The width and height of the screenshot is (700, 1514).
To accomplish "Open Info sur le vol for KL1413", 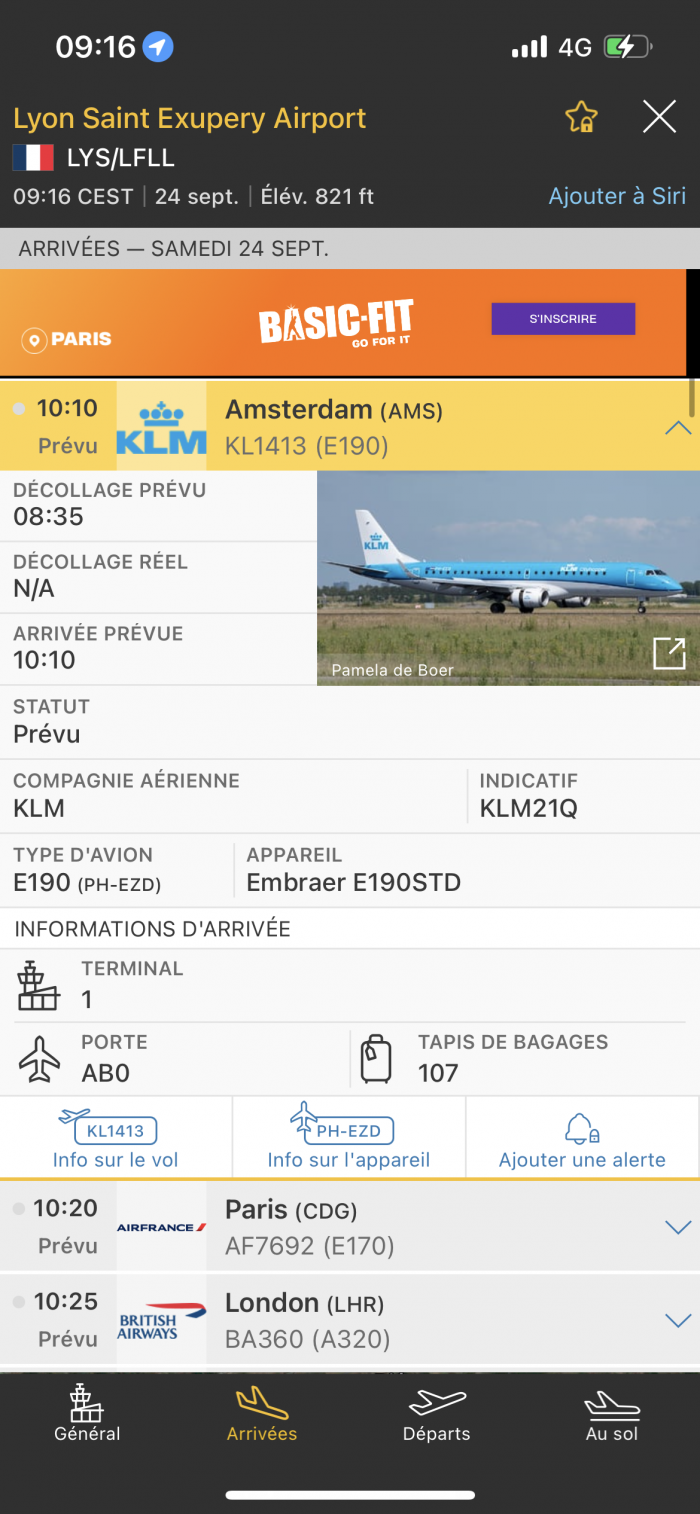I will 116,1138.
